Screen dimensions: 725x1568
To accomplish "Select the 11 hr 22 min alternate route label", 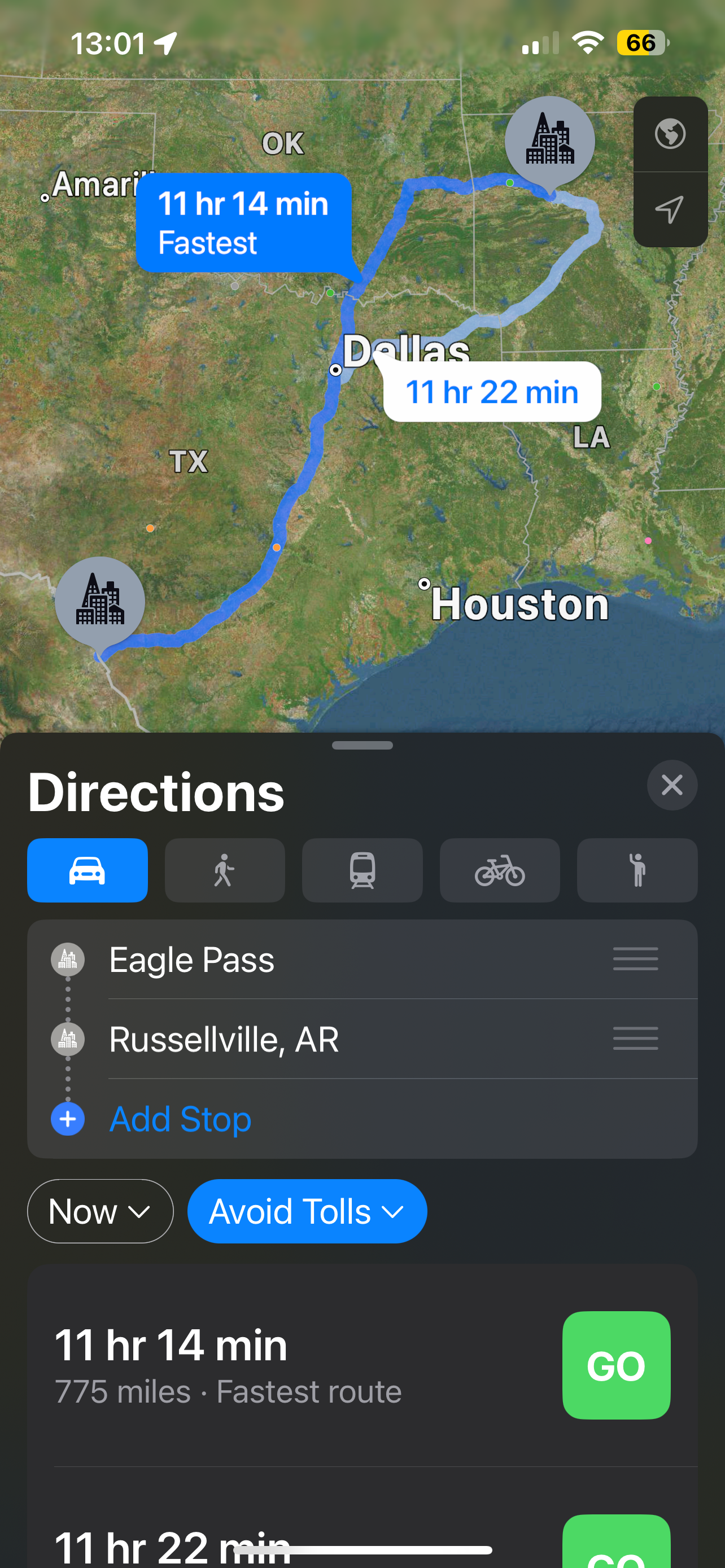I will pyautogui.click(x=492, y=391).
